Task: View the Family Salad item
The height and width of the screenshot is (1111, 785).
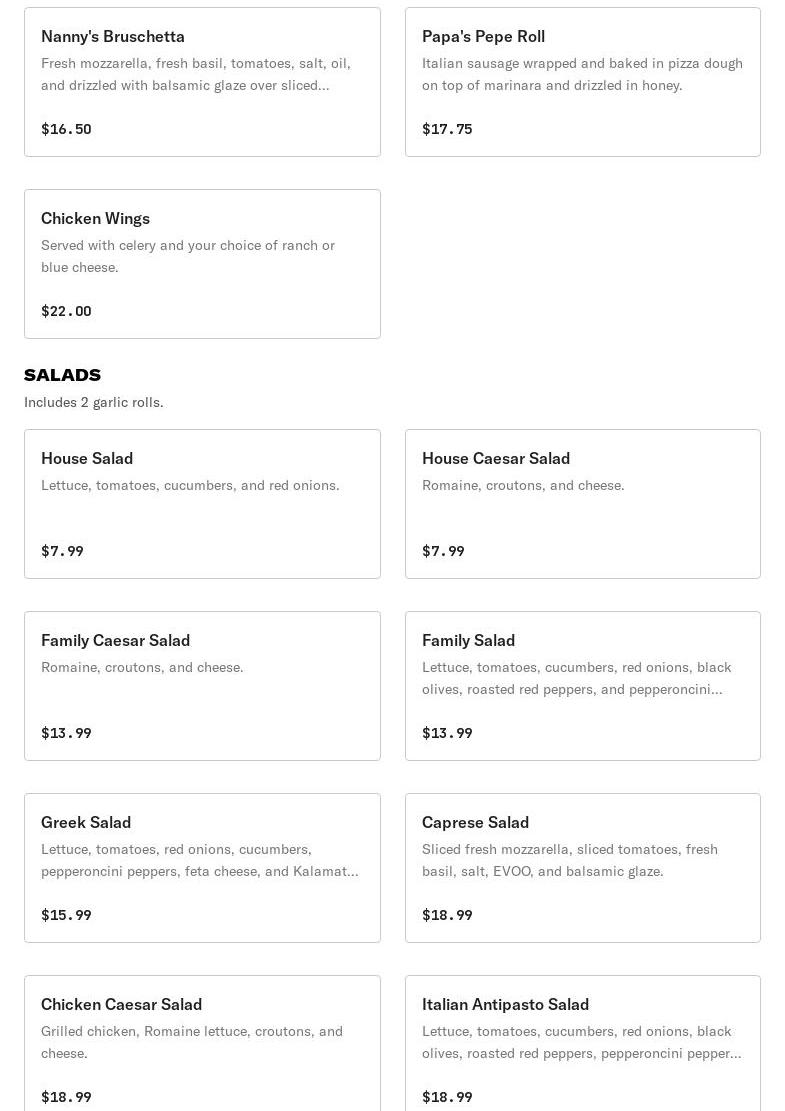Action: click(582, 686)
